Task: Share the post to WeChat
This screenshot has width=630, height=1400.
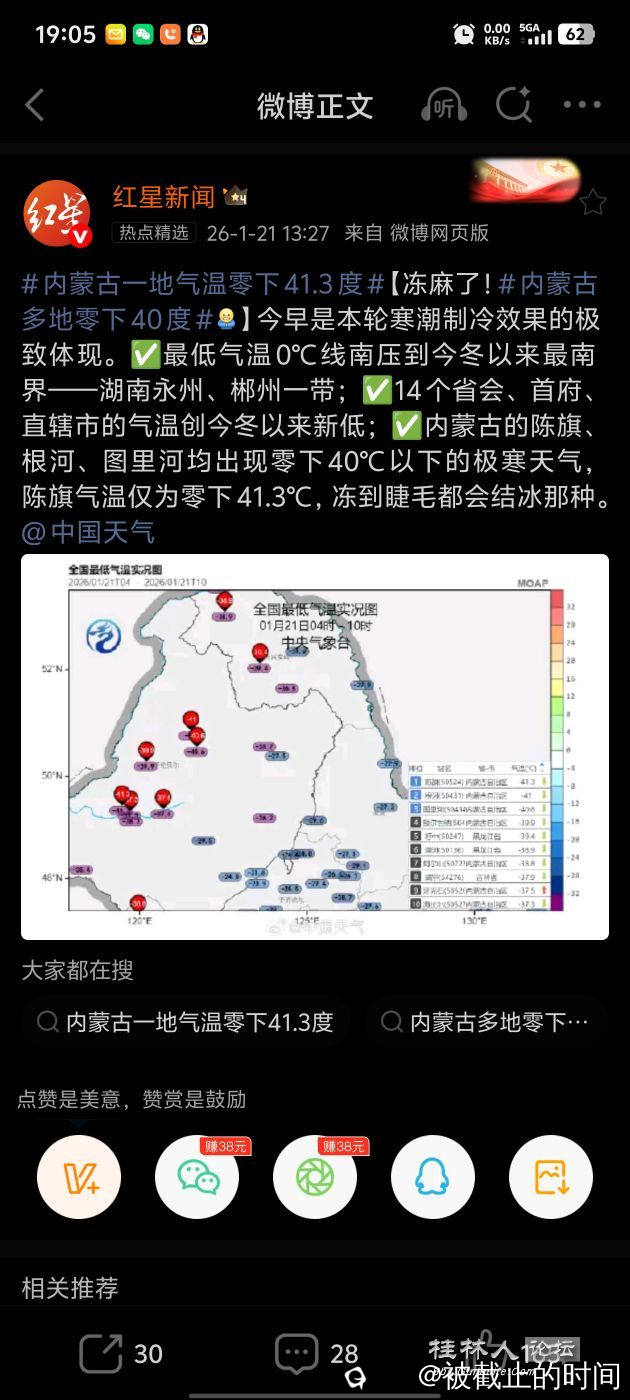Action: coord(197,1177)
